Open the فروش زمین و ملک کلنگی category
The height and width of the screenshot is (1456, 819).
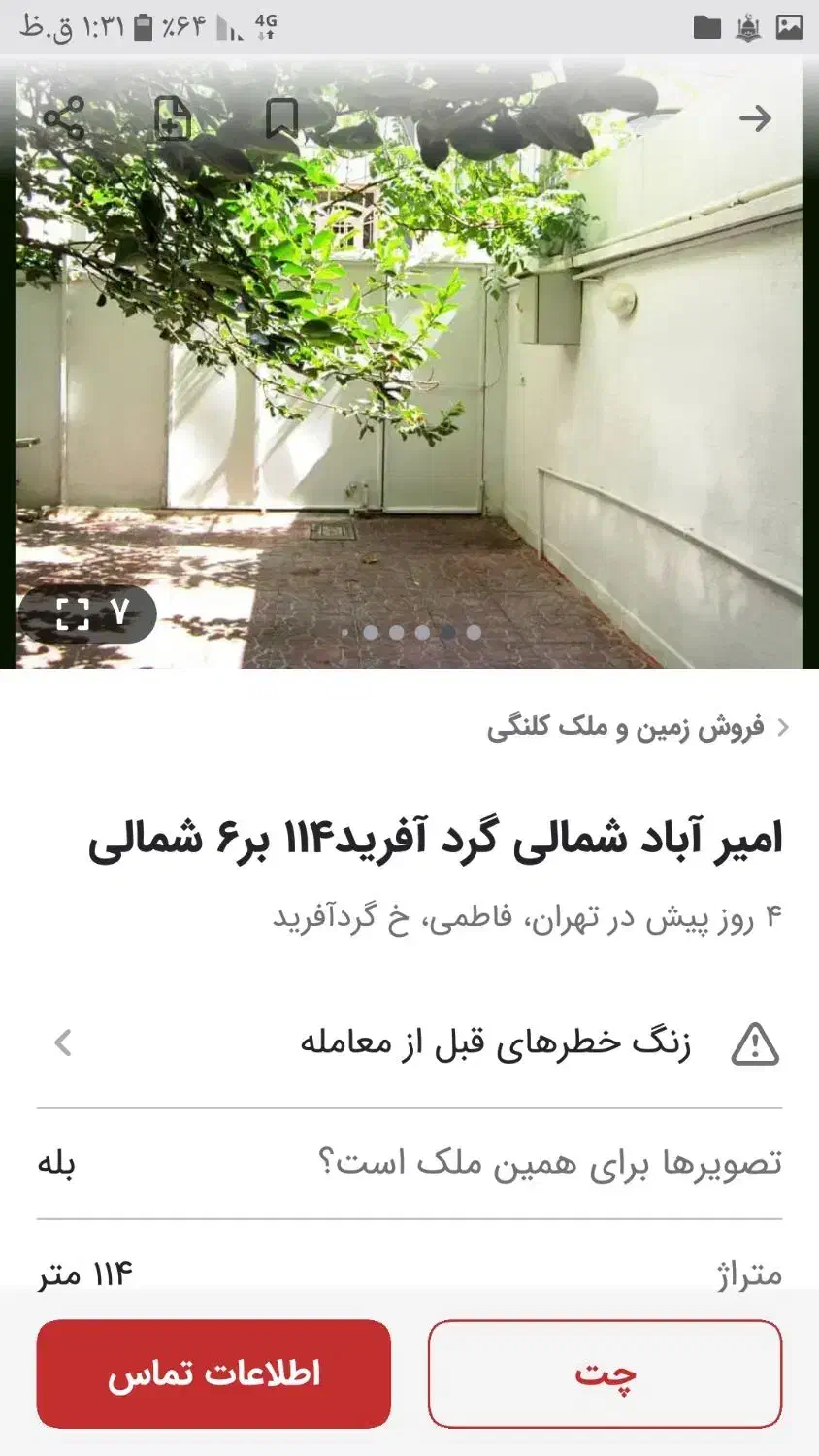(638, 727)
